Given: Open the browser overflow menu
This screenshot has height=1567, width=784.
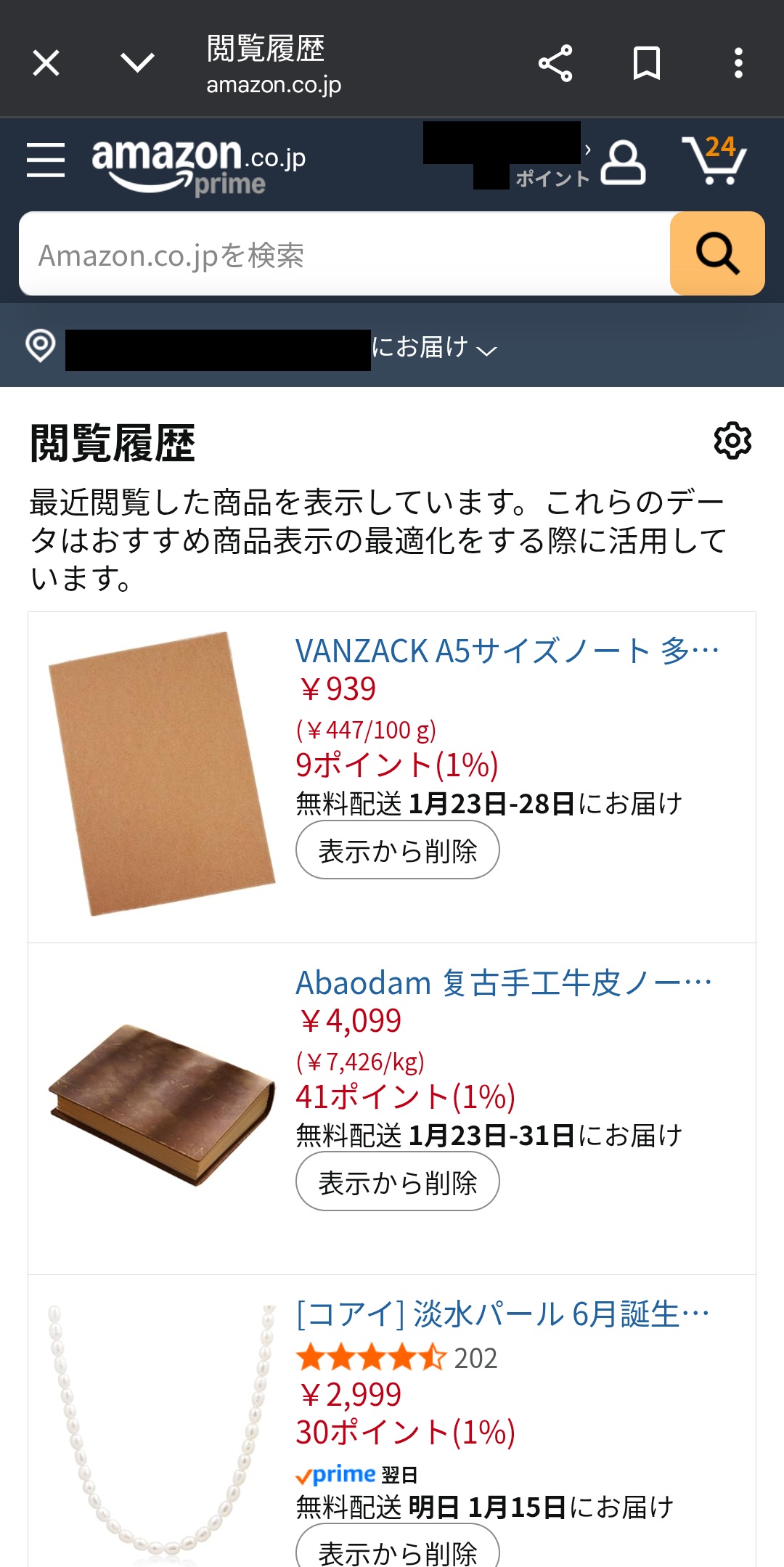Looking at the screenshot, I should click(x=738, y=63).
